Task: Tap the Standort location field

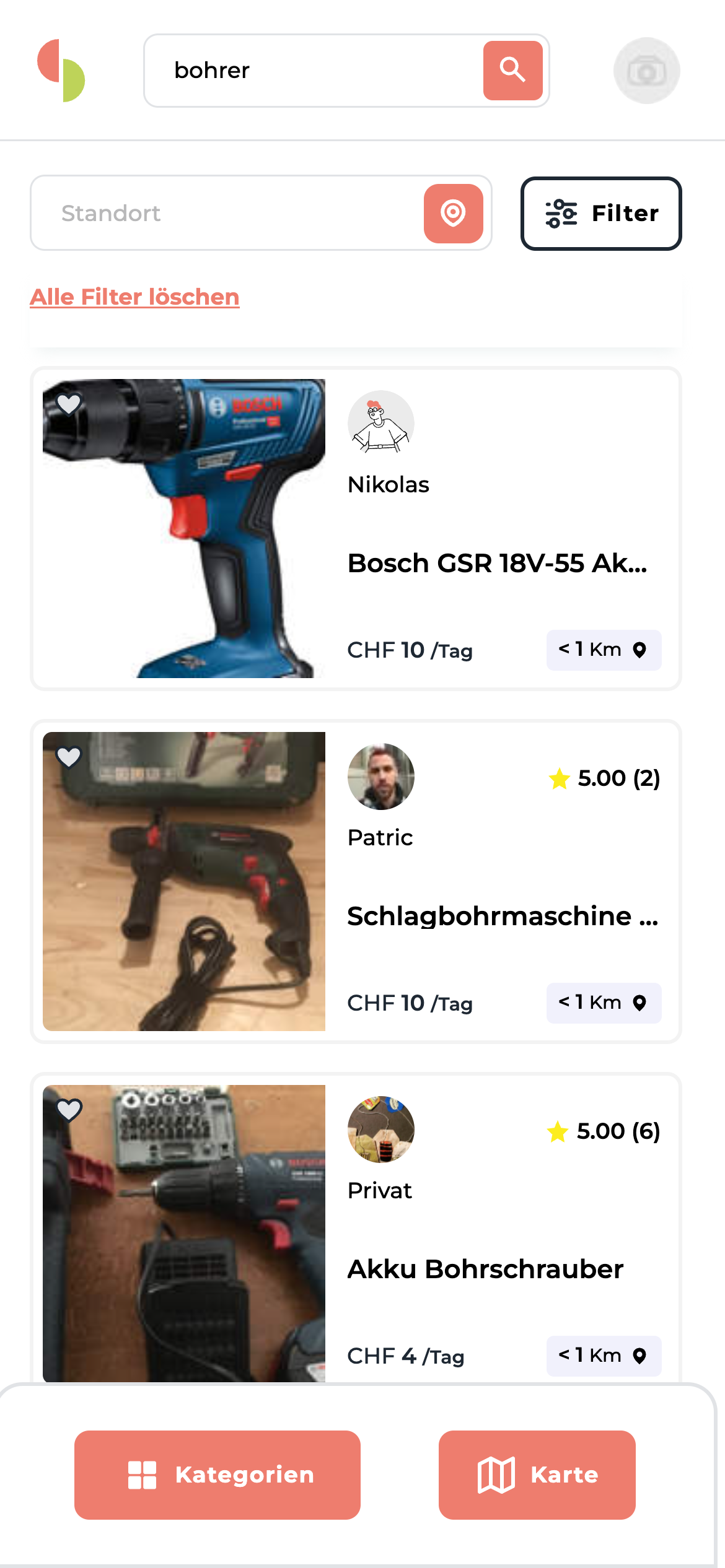Action: (223, 213)
